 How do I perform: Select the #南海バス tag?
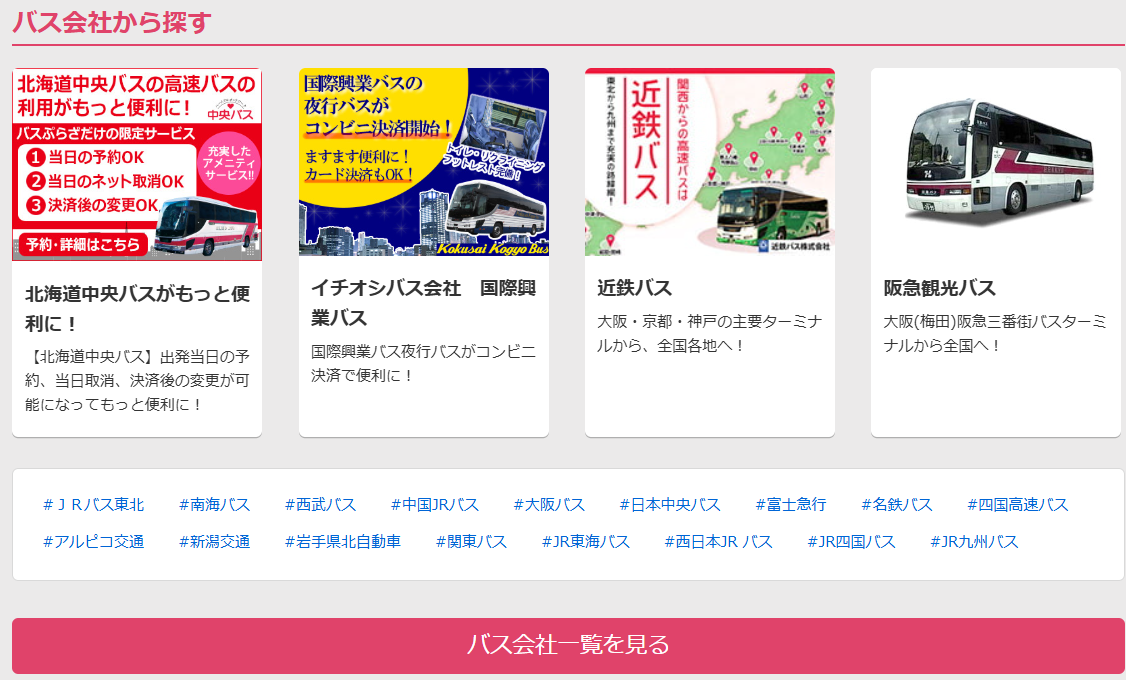tap(214, 504)
